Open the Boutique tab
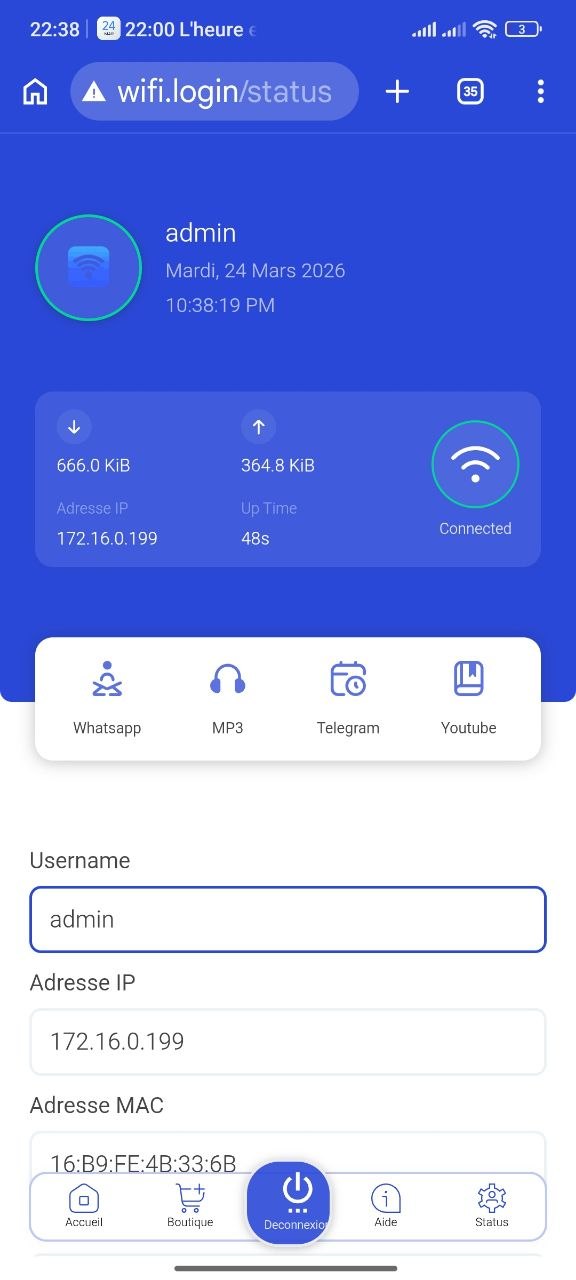The height and width of the screenshot is (1280, 576). click(190, 1205)
